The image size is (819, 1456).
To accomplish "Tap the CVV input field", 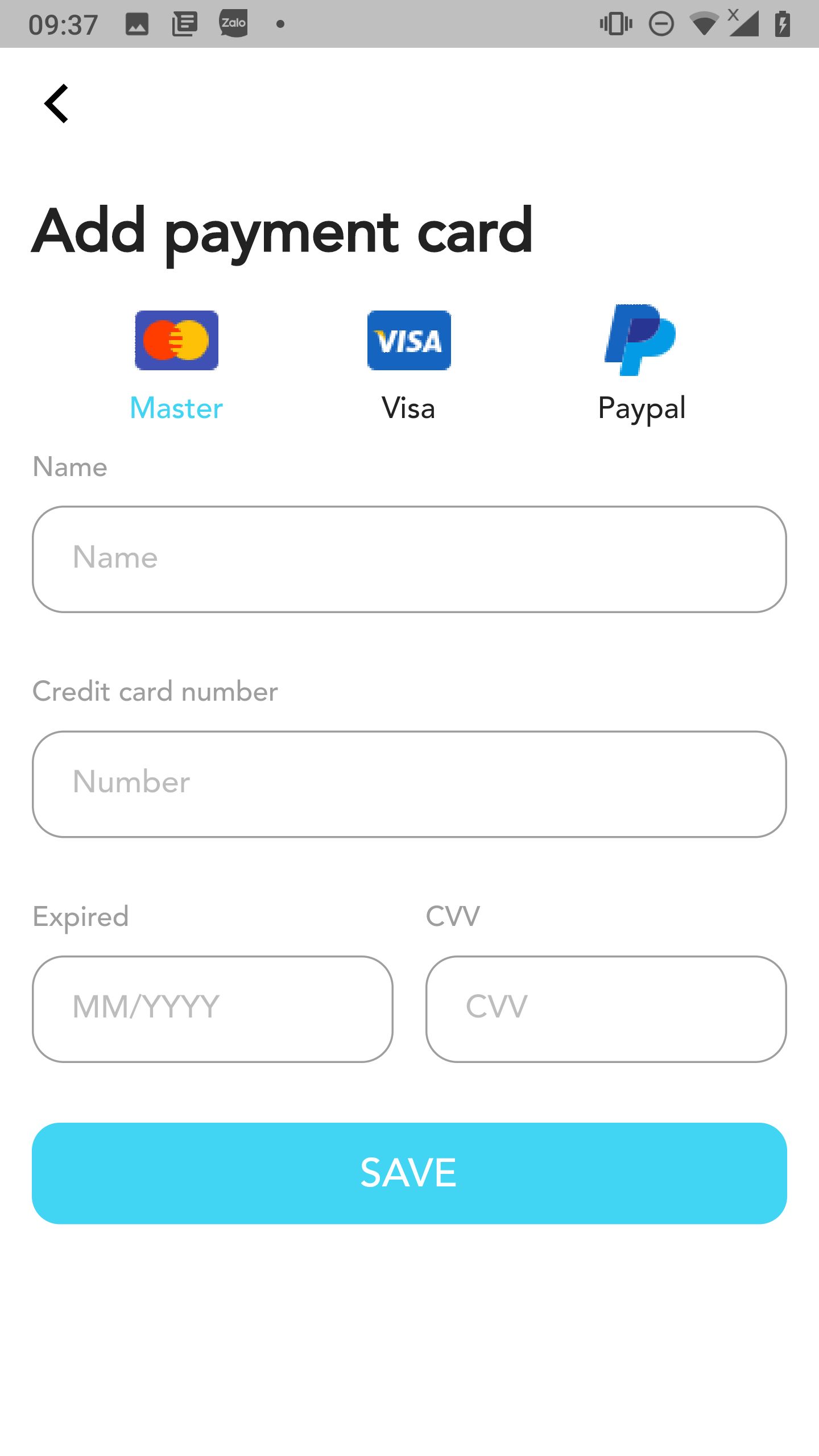I will [x=606, y=1008].
